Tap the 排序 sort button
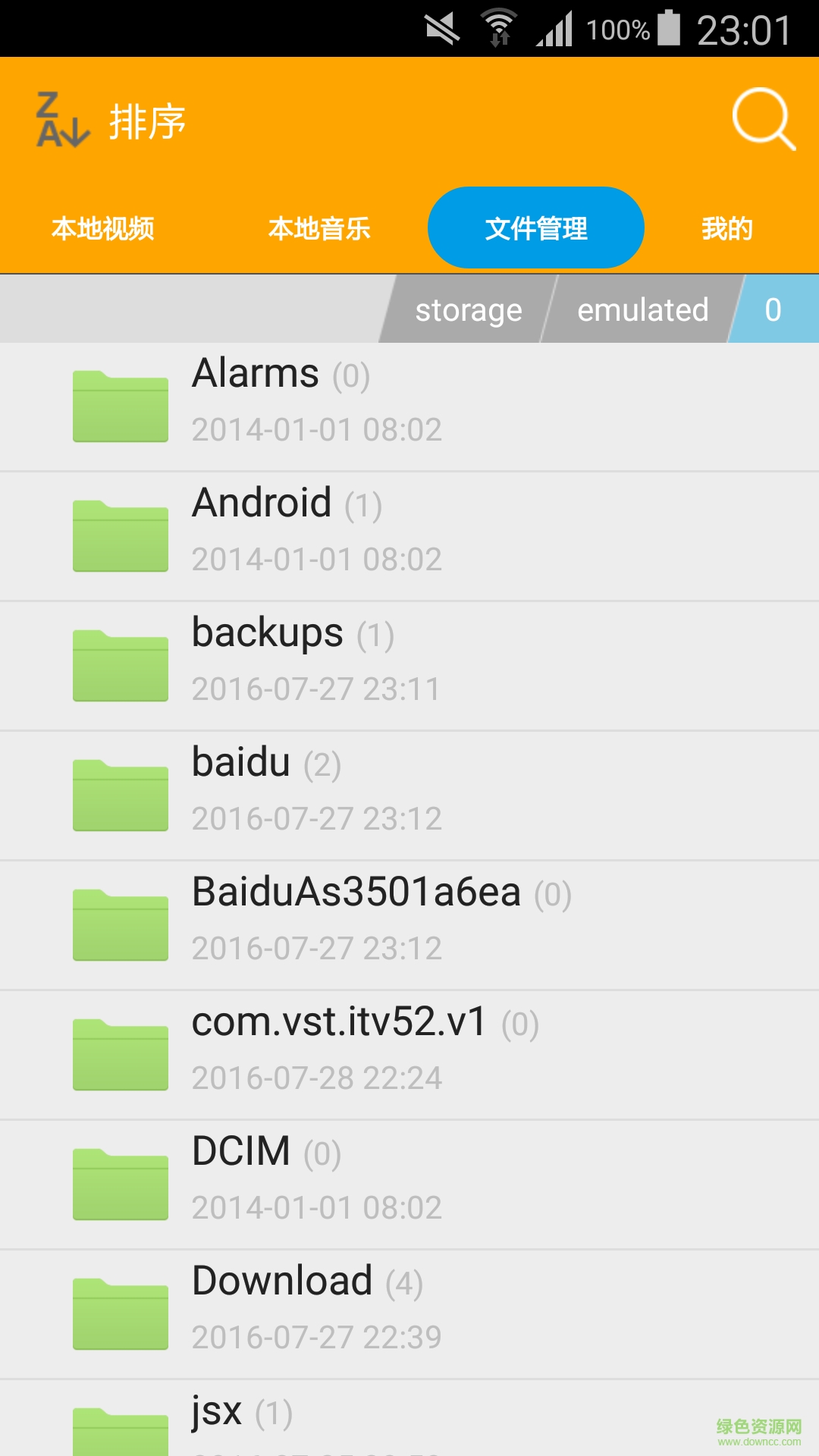The width and height of the screenshot is (819, 1456). [x=112, y=121]
